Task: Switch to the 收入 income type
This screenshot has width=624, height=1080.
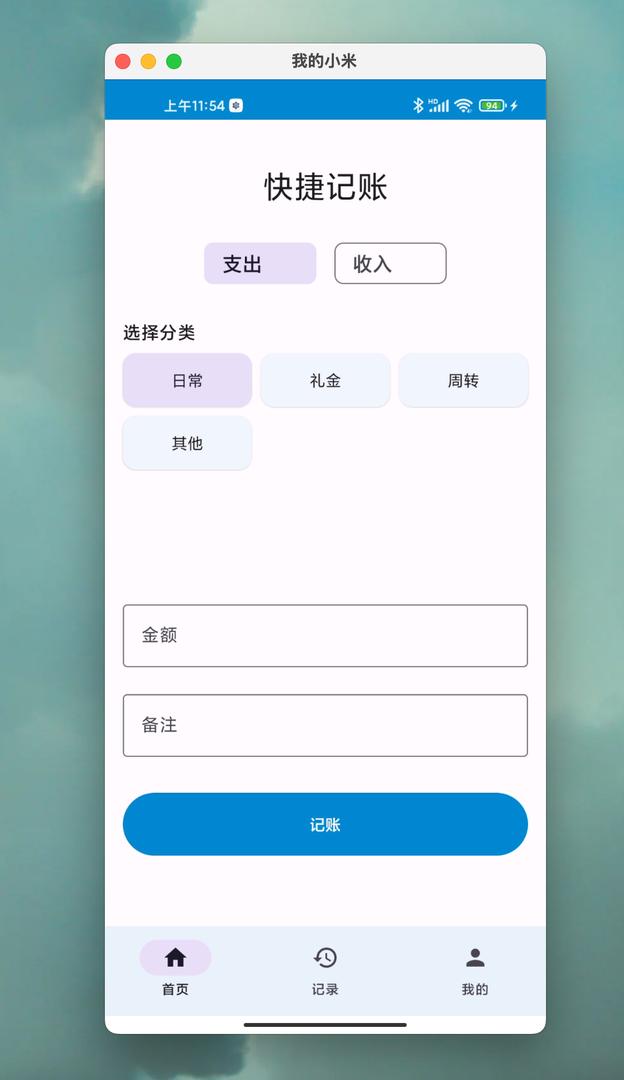Action: [x=390, y=264]
